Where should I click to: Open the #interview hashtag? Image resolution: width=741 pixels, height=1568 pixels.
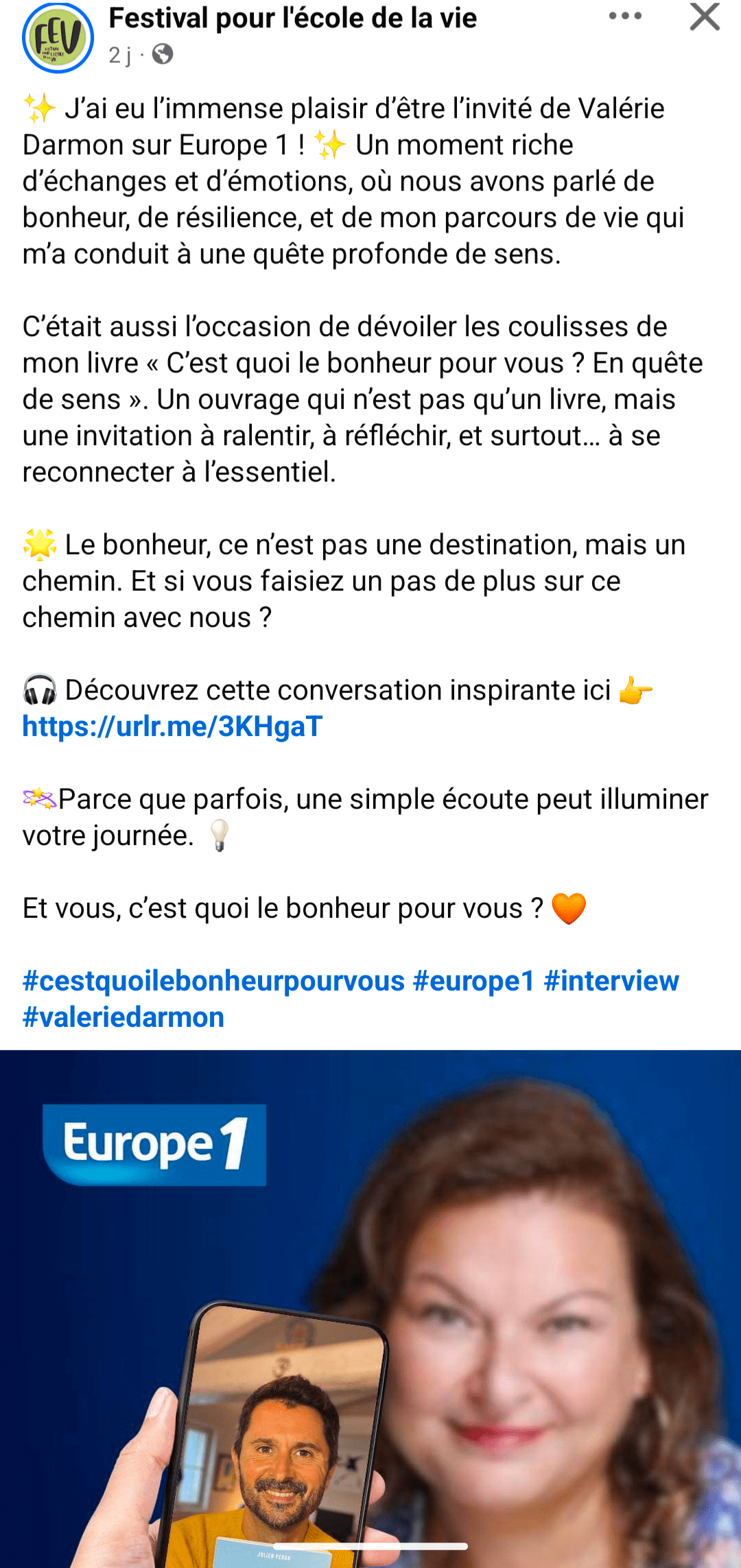point(611,981)
